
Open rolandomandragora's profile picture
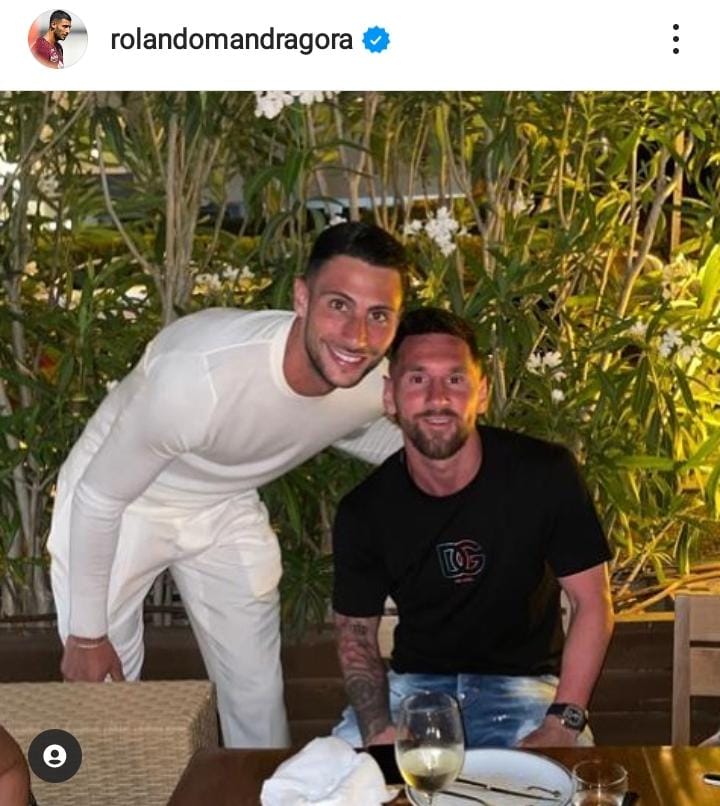[57, 40]
